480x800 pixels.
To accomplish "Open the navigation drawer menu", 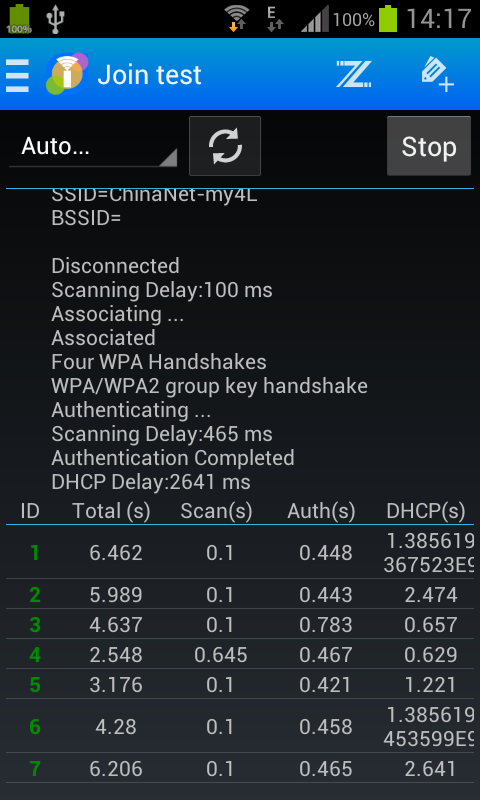I will coord(17,75).
